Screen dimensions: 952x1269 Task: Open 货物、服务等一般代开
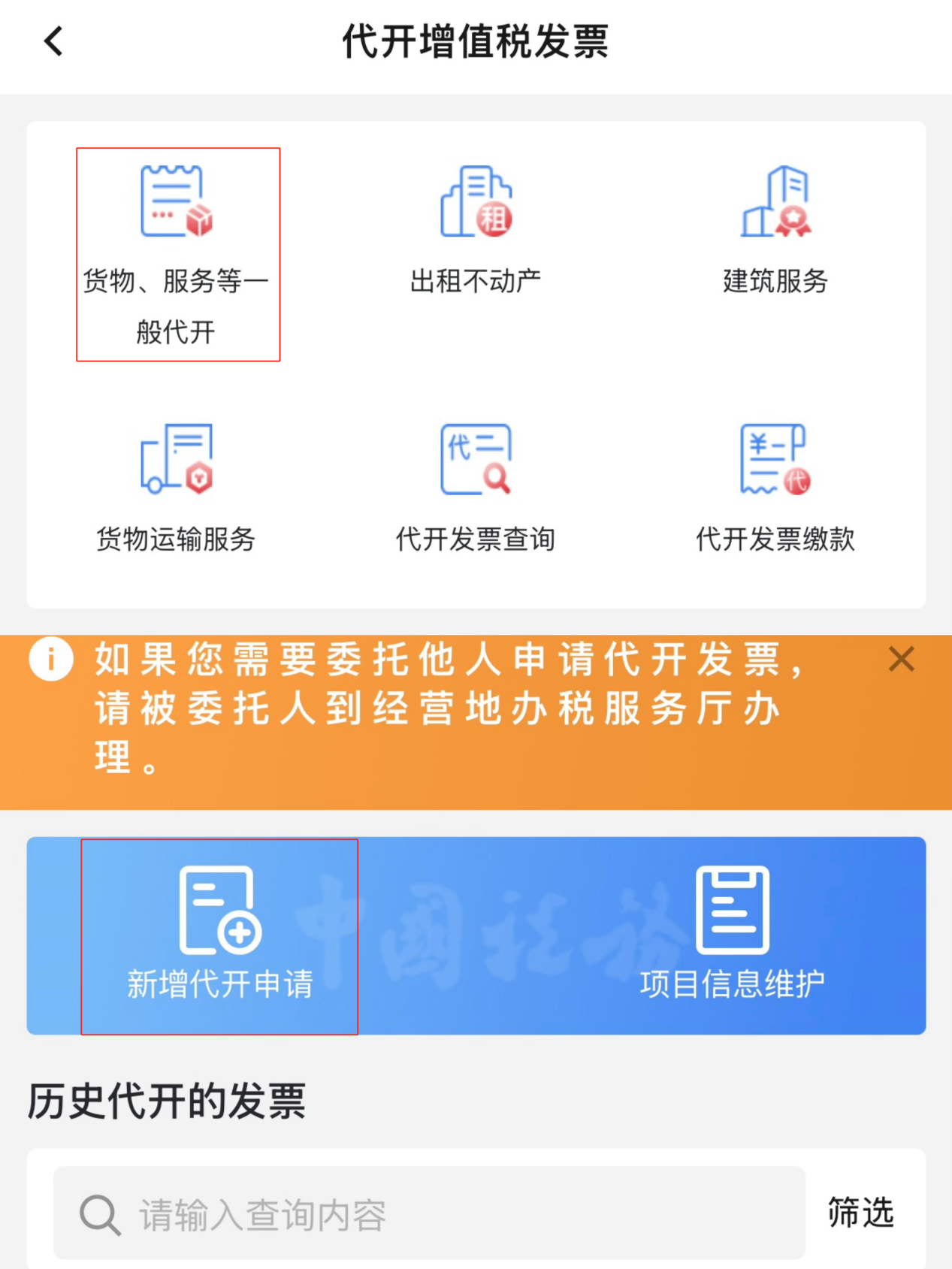pyautogui.click(x=177, y=253)
